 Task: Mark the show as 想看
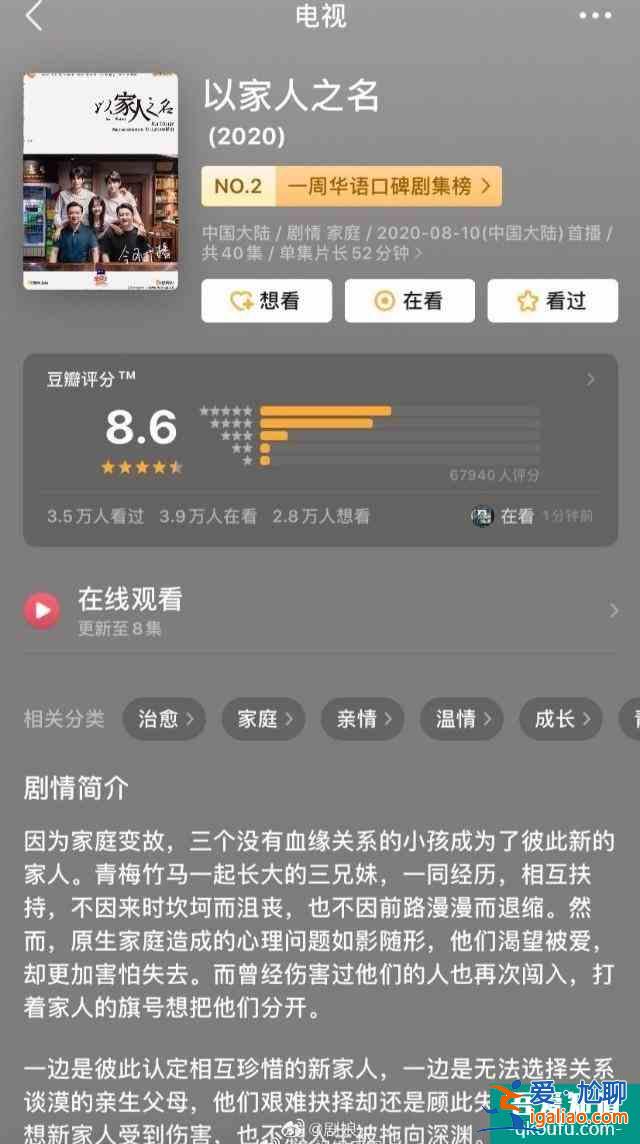coord(266,301)
